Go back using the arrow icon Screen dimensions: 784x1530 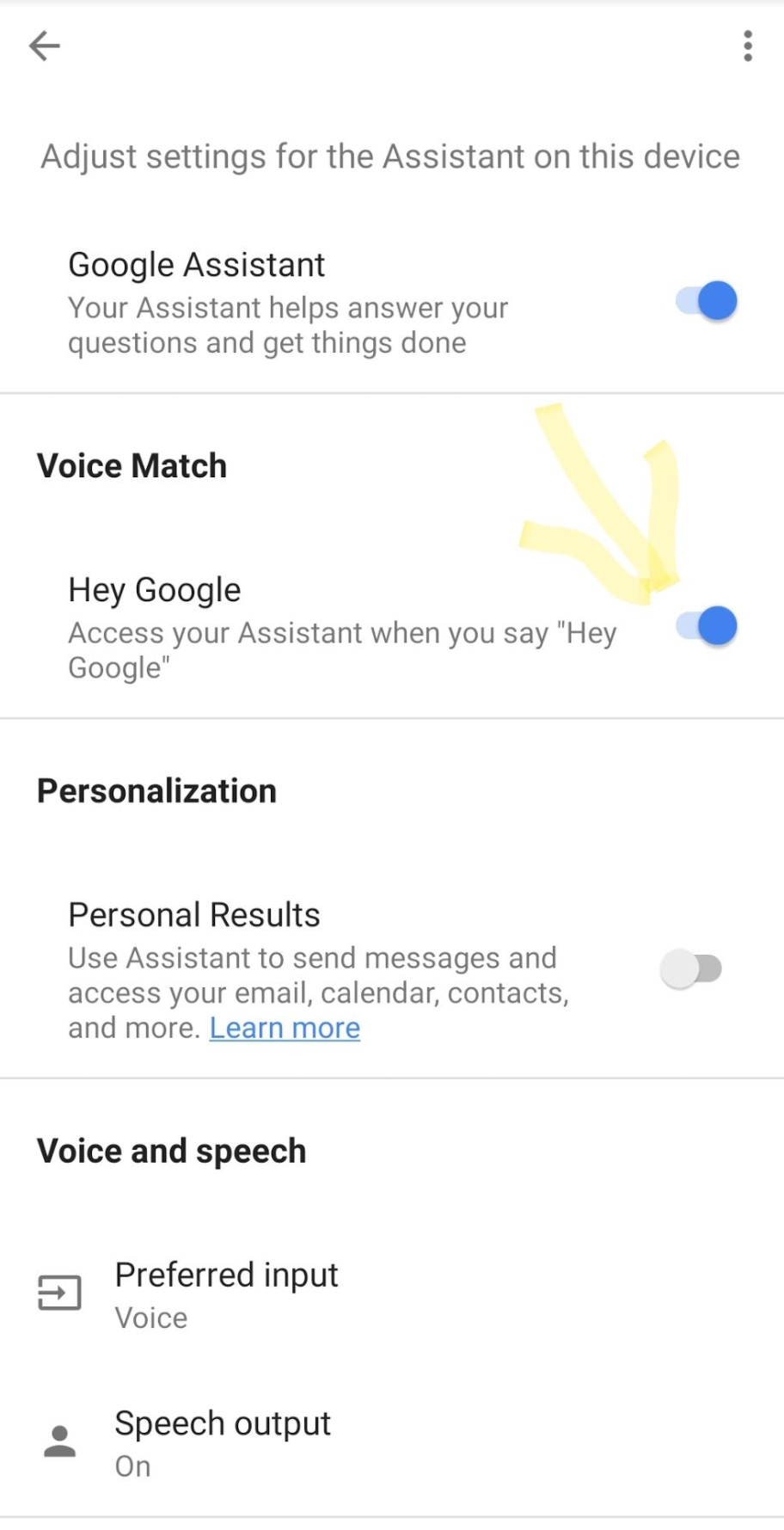tap(44, 46)
